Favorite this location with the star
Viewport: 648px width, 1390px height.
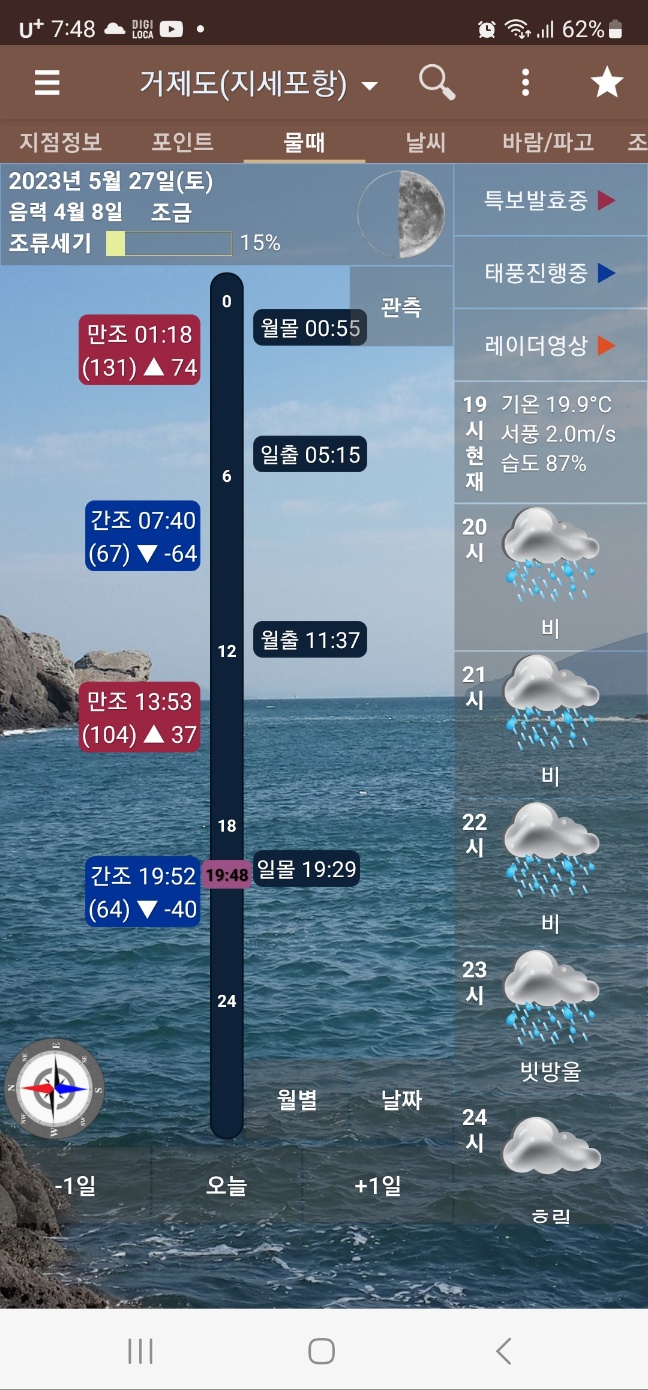click(607, 83)
